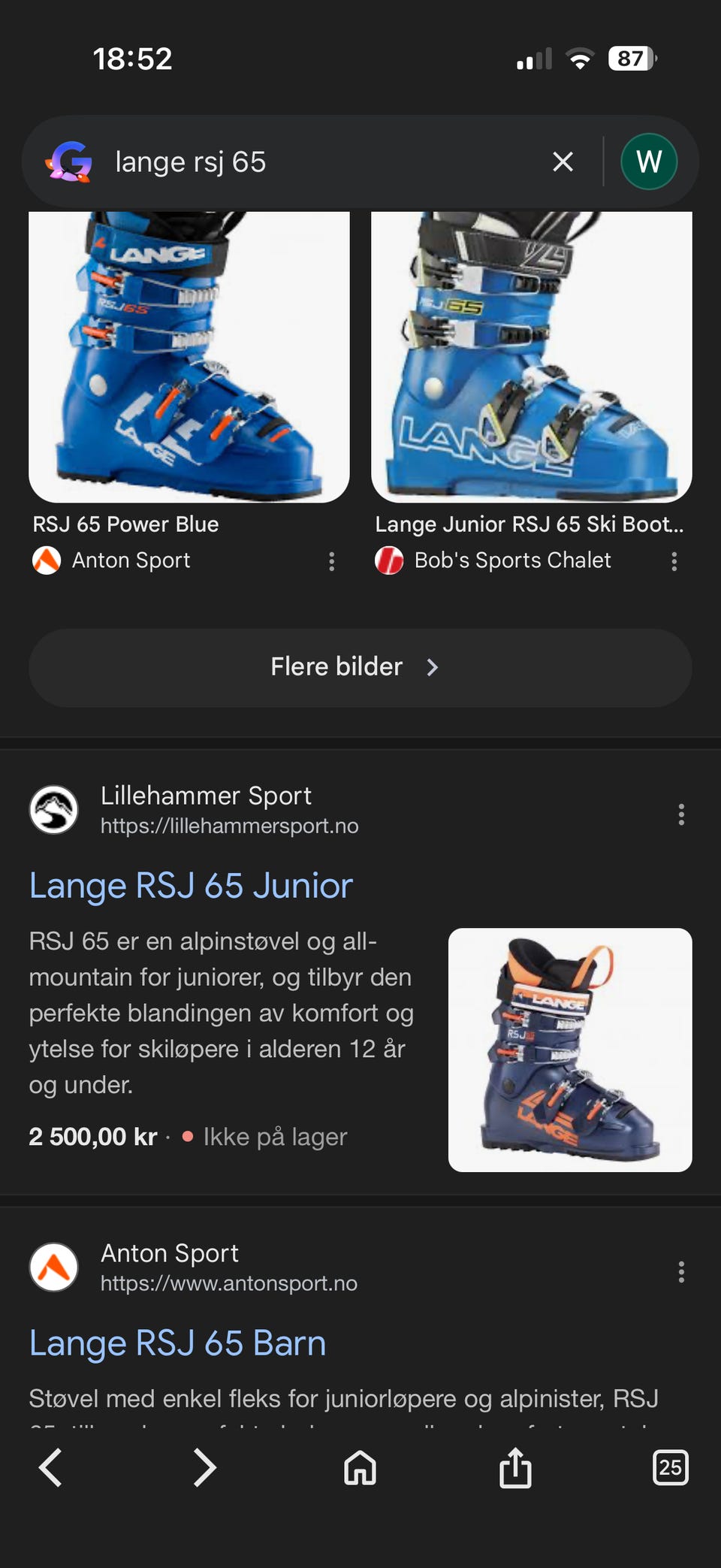721x1568 pixels.
Task: Go forward to the next page
Action: (204, 1468)
